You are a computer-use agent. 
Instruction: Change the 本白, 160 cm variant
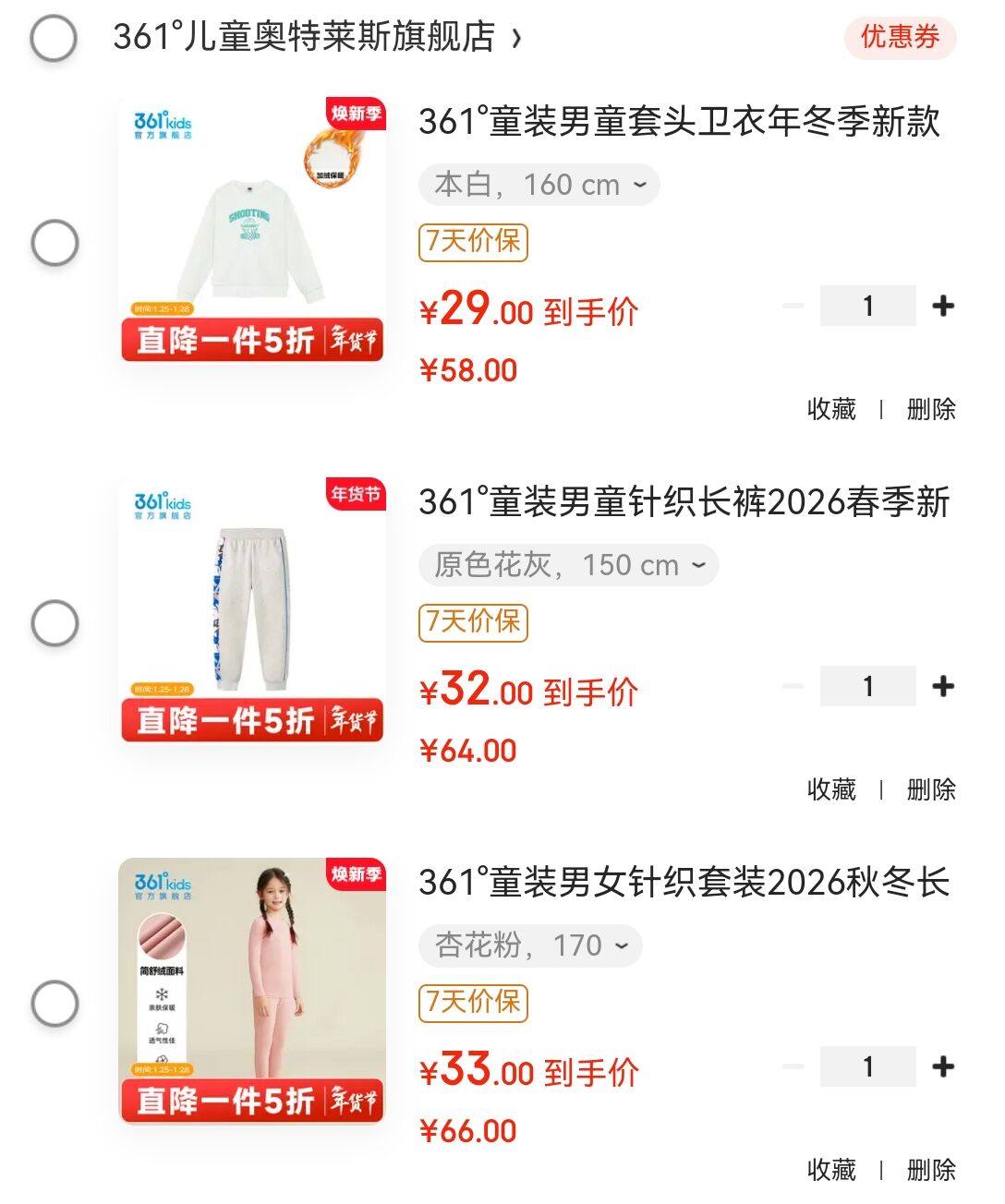coord(539,185)
